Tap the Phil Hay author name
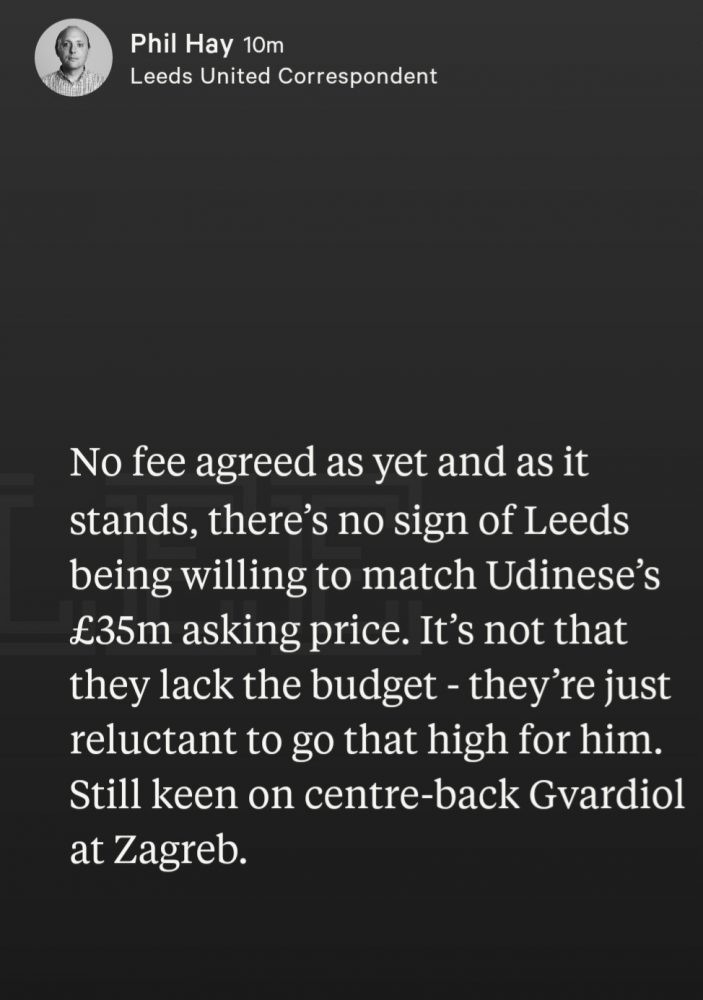This screenshot has width=703, height=1000. coord(180,43)
